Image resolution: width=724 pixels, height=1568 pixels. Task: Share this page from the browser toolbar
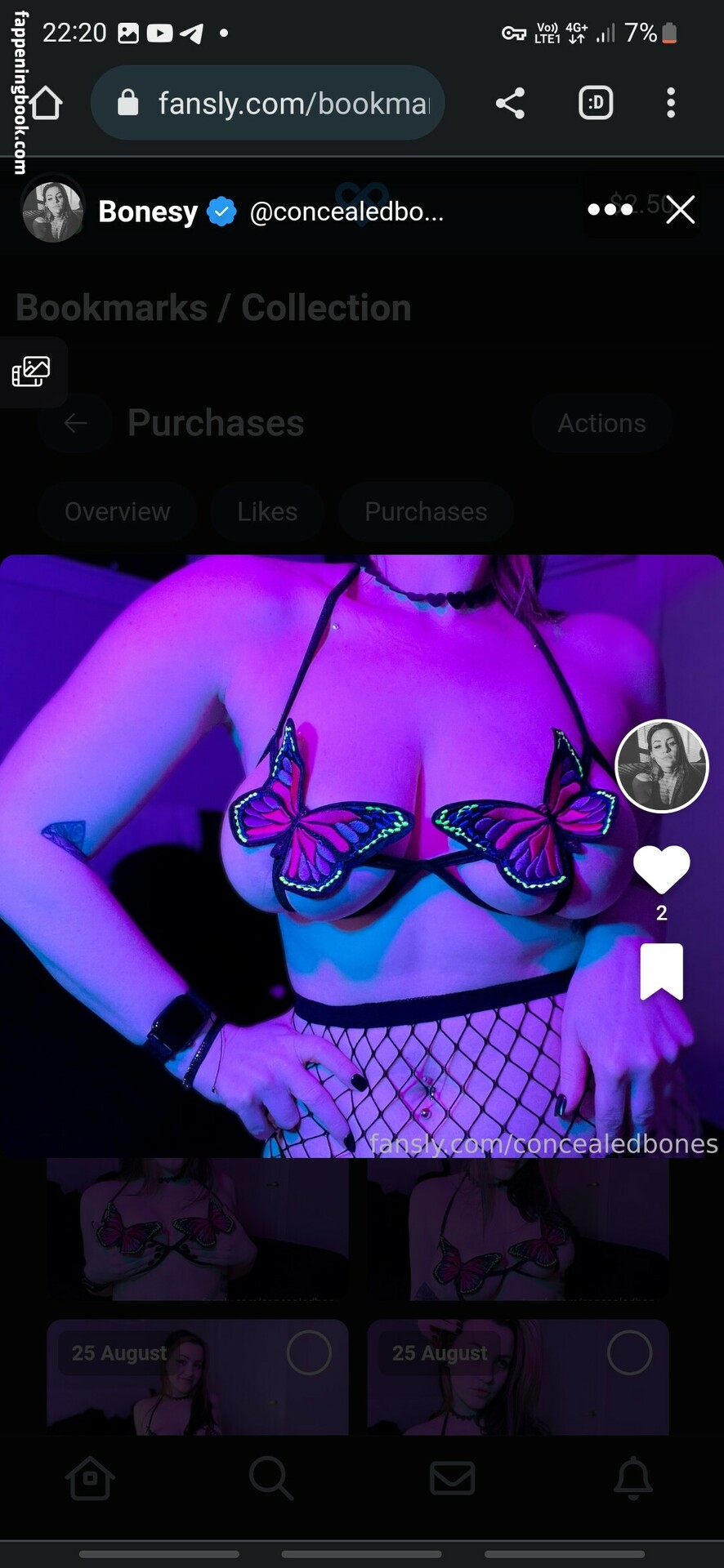tap(510, 103)
